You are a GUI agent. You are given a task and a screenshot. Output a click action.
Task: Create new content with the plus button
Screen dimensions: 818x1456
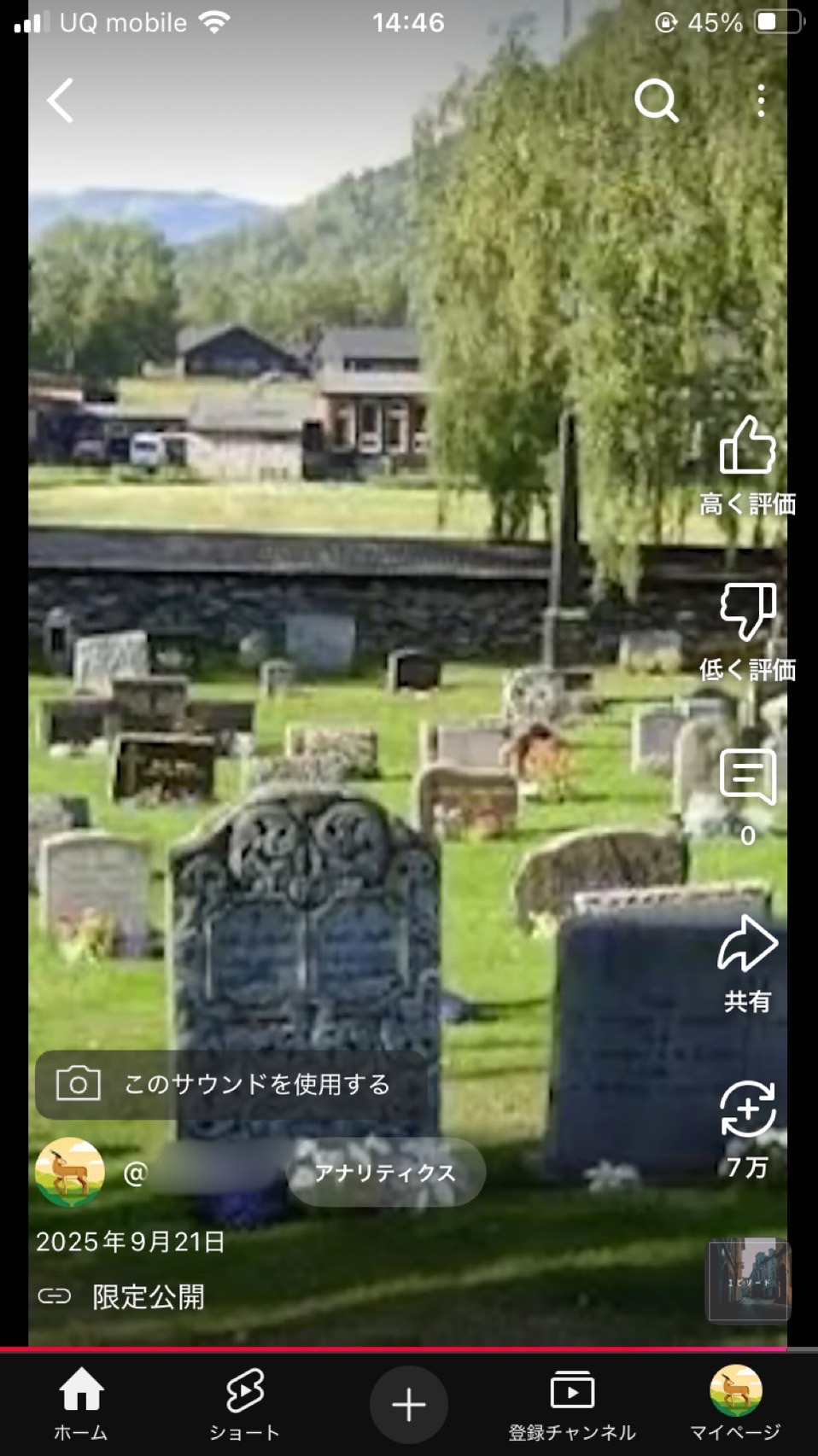pos(408,1405)
